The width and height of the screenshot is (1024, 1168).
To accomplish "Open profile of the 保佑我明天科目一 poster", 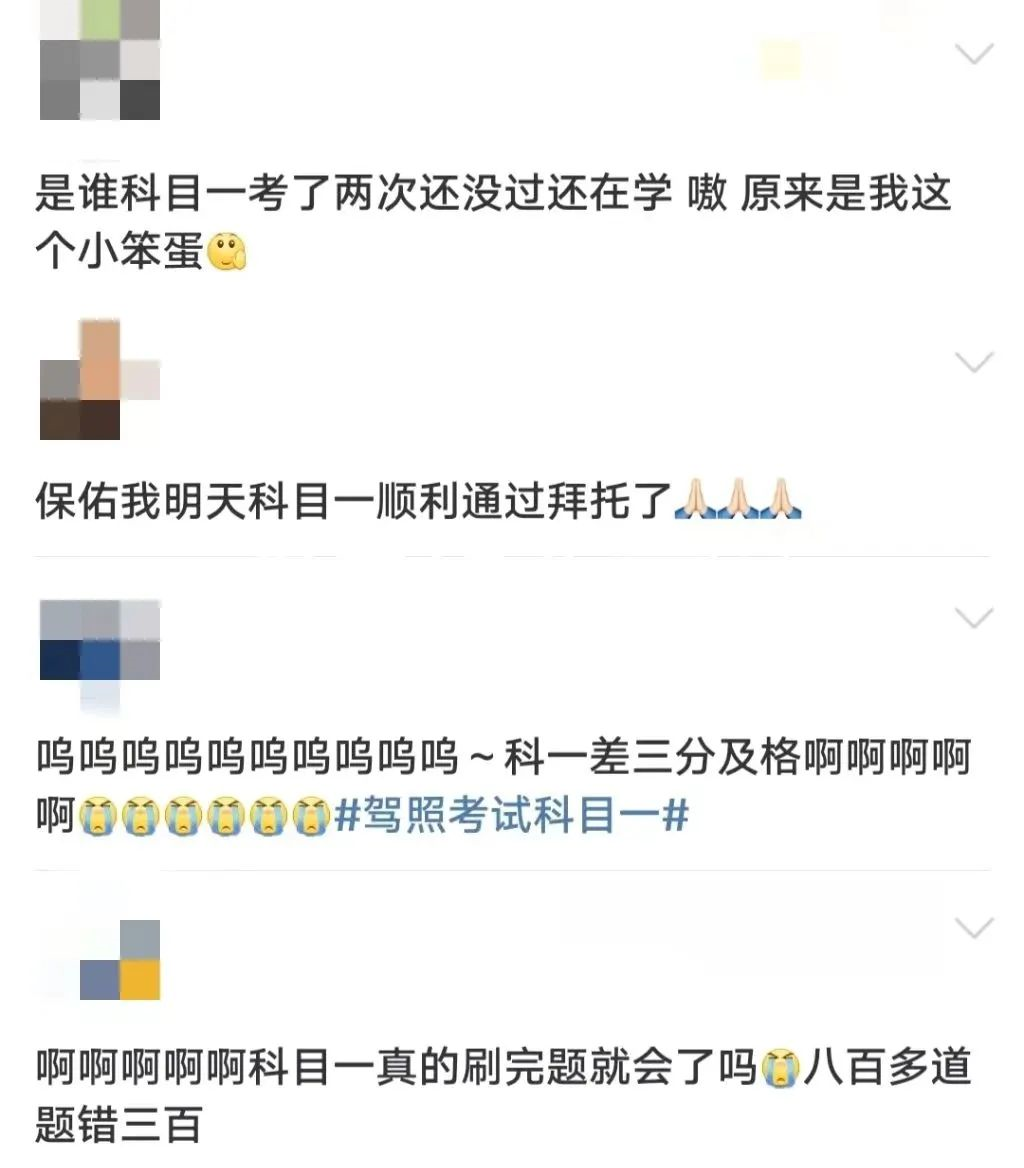I will (x=100, y=380).
